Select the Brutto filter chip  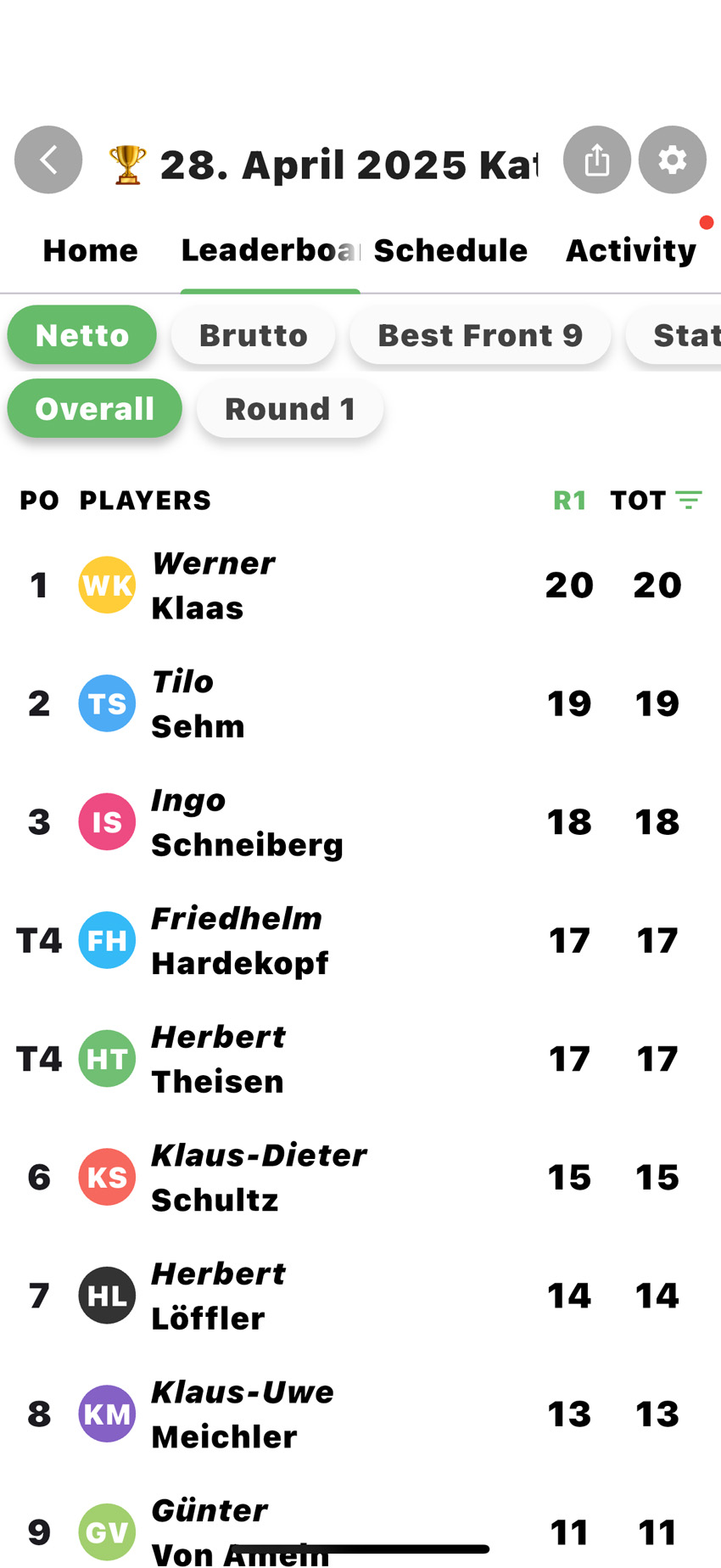[x=253, y=335]
